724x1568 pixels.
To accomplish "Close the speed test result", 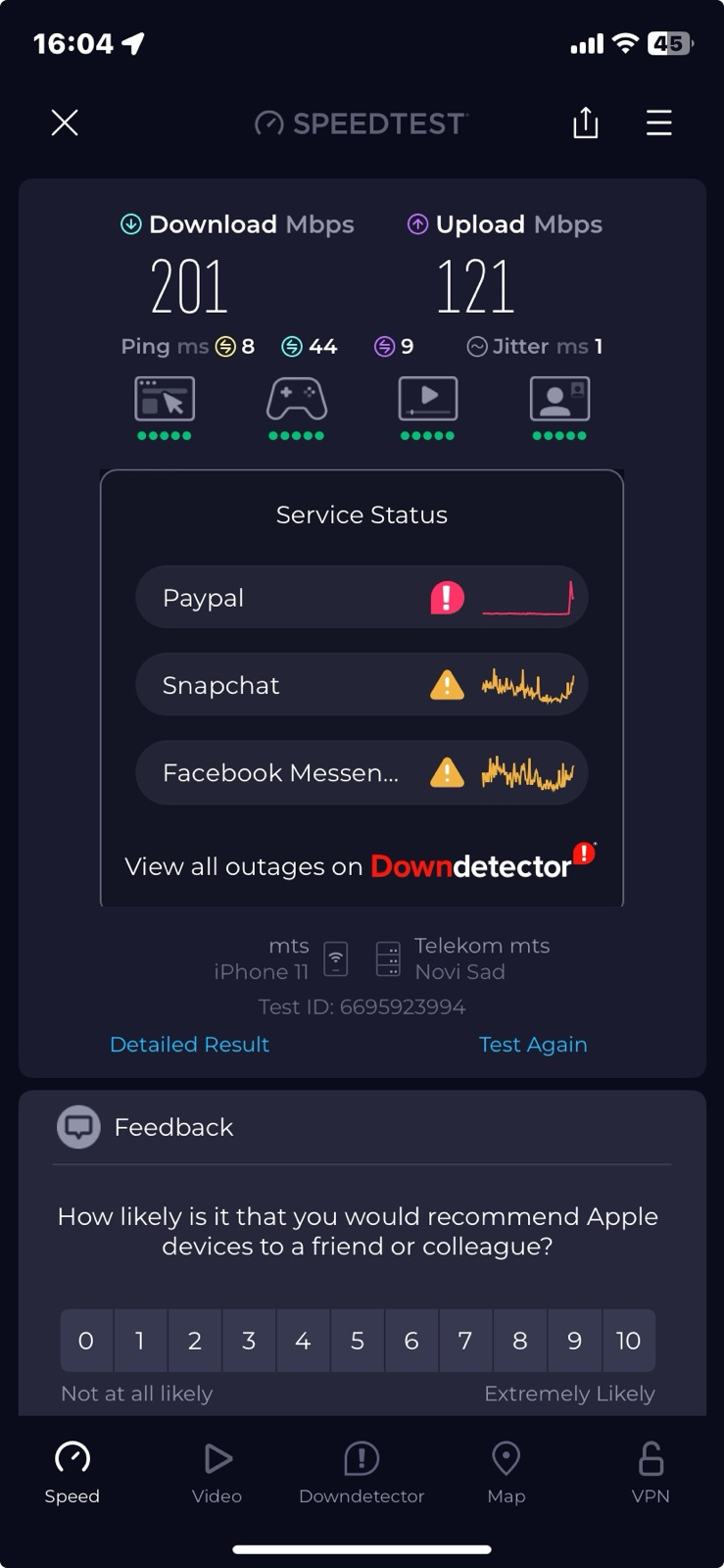I will [x=65, y=122].
